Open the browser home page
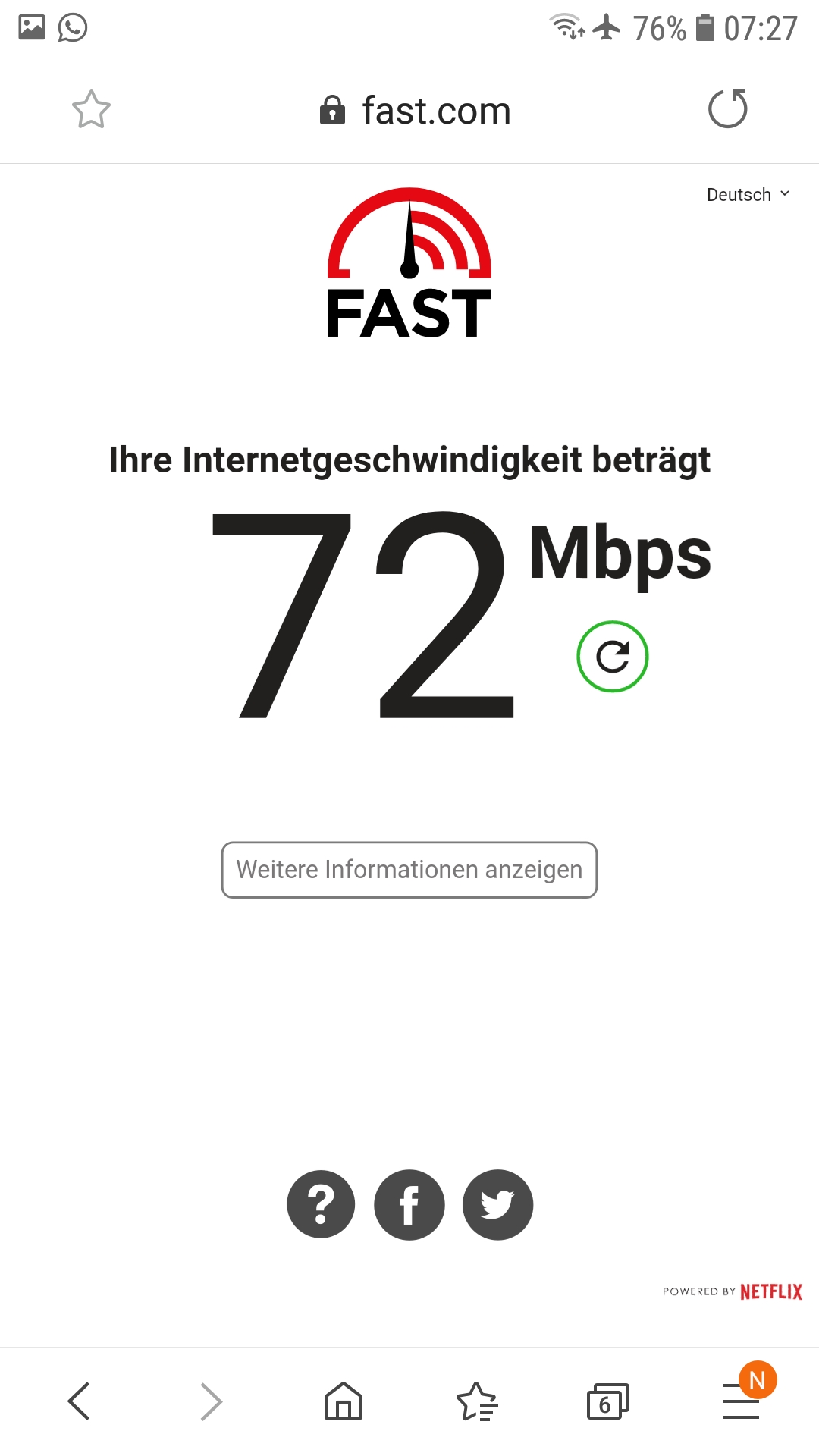819x1456 pixels. tap(344, 1401)
